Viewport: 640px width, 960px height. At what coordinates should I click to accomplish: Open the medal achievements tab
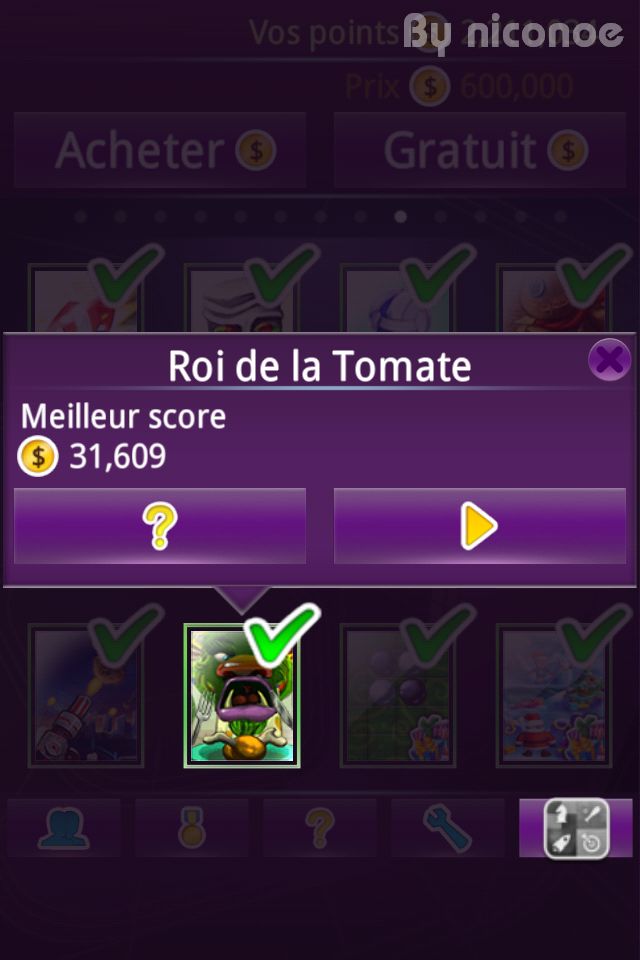192,828
